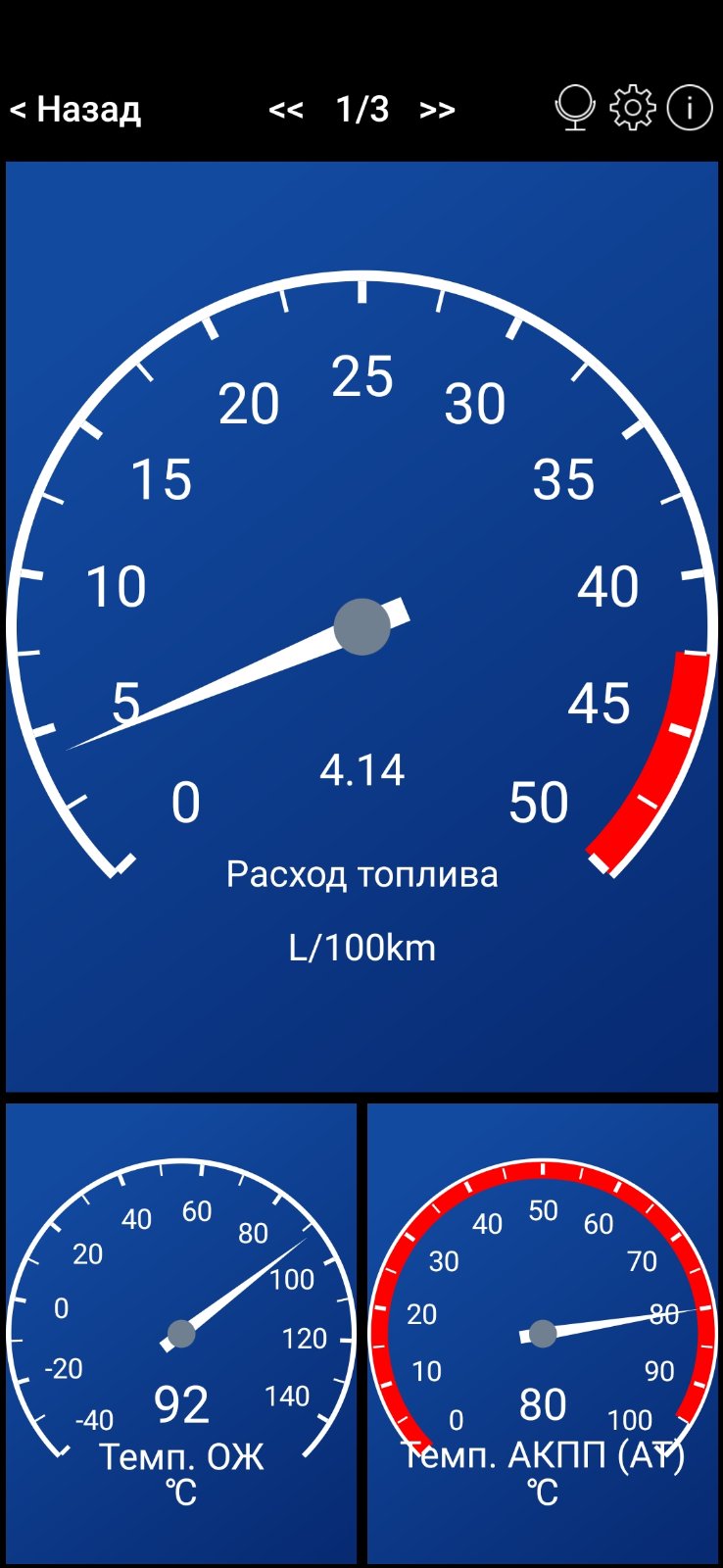This screenshot has height=1568, width=723.
Task: Tap the Расход топлива gauge
Action: point(361,626)
